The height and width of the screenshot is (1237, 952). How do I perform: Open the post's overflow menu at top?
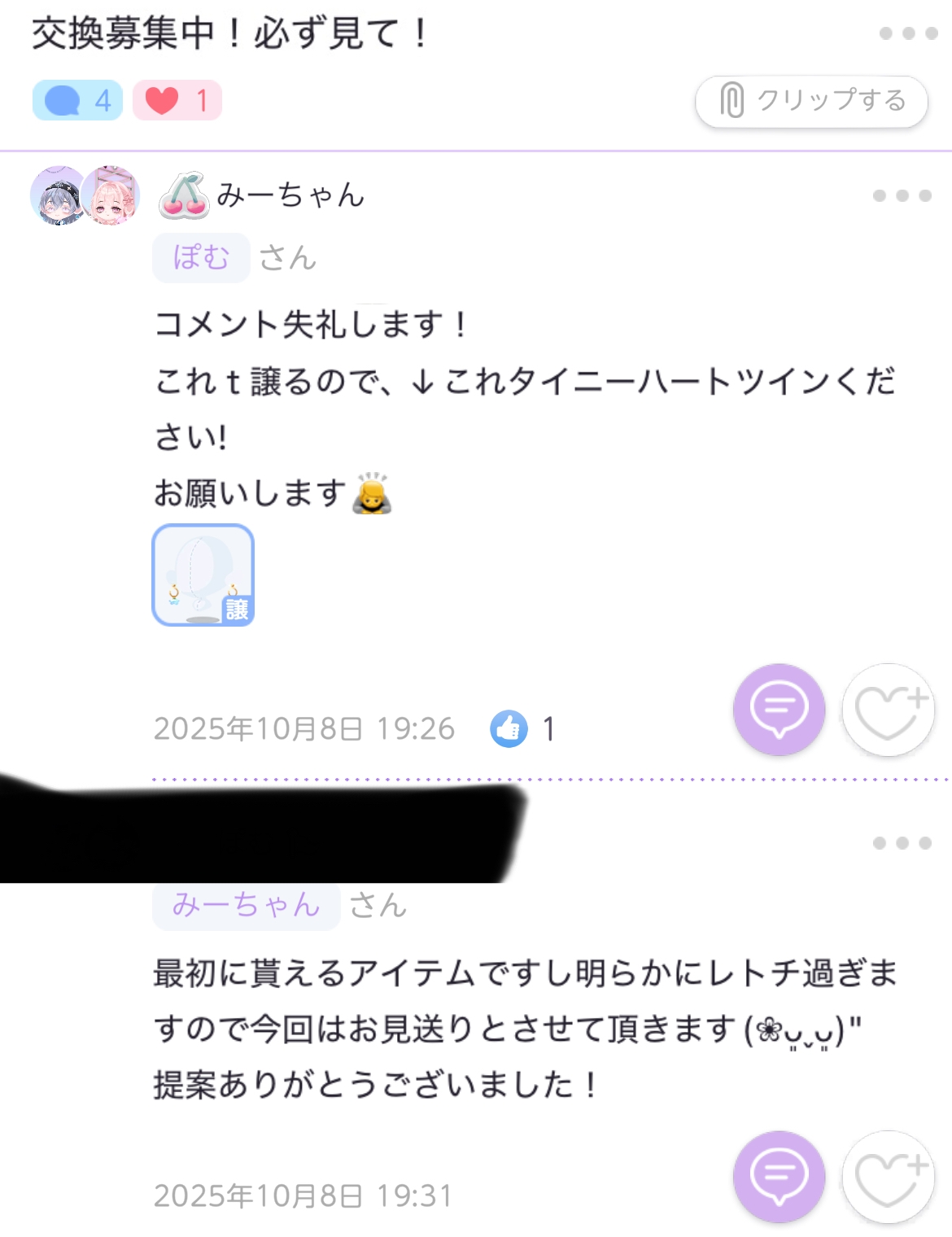908,33
